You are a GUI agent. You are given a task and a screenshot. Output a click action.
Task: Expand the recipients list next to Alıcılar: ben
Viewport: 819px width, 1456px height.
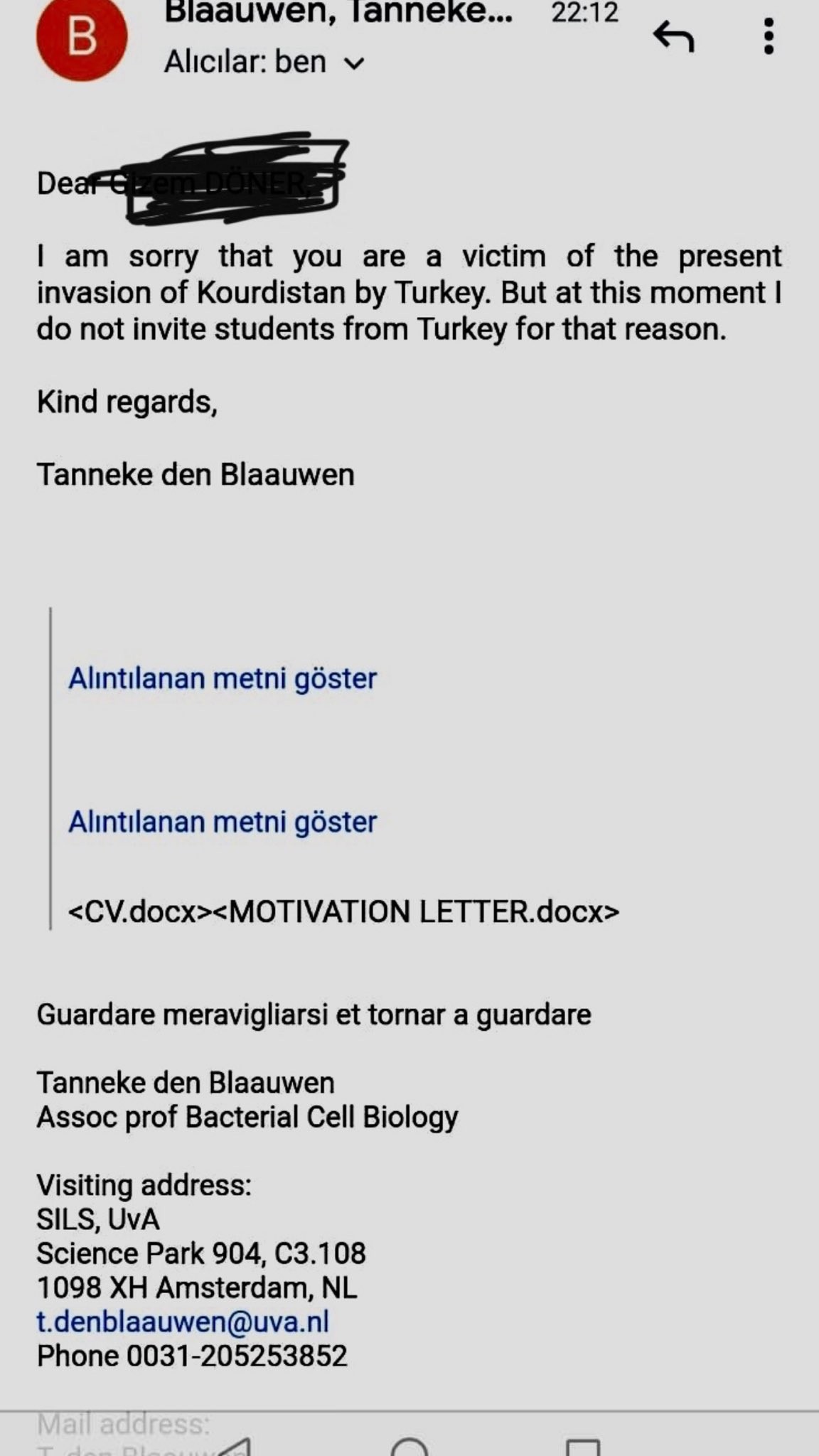(x=353, y=64)
